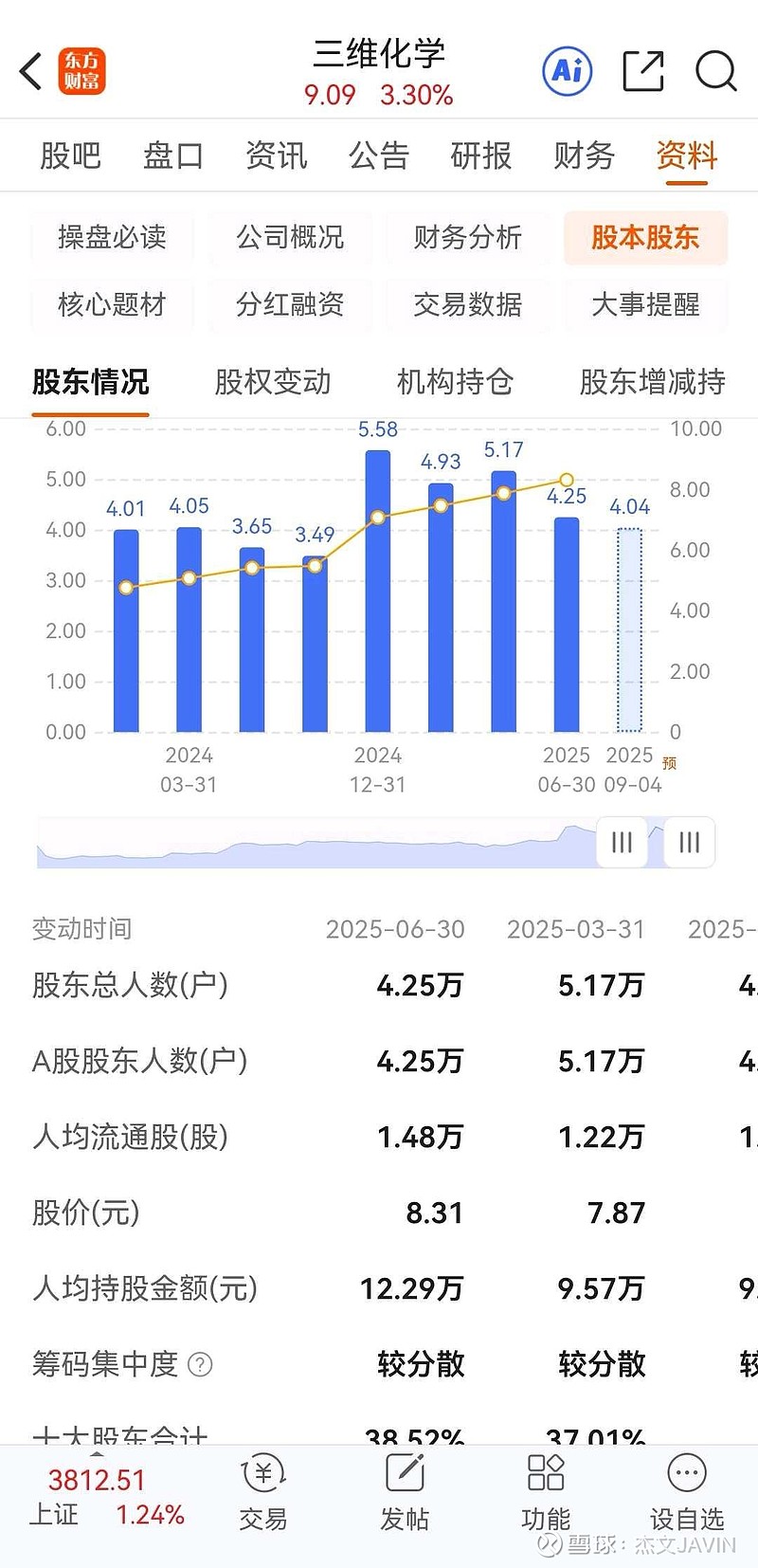
Task: Select the 公司概况 chip
Action: coord(290,237)
